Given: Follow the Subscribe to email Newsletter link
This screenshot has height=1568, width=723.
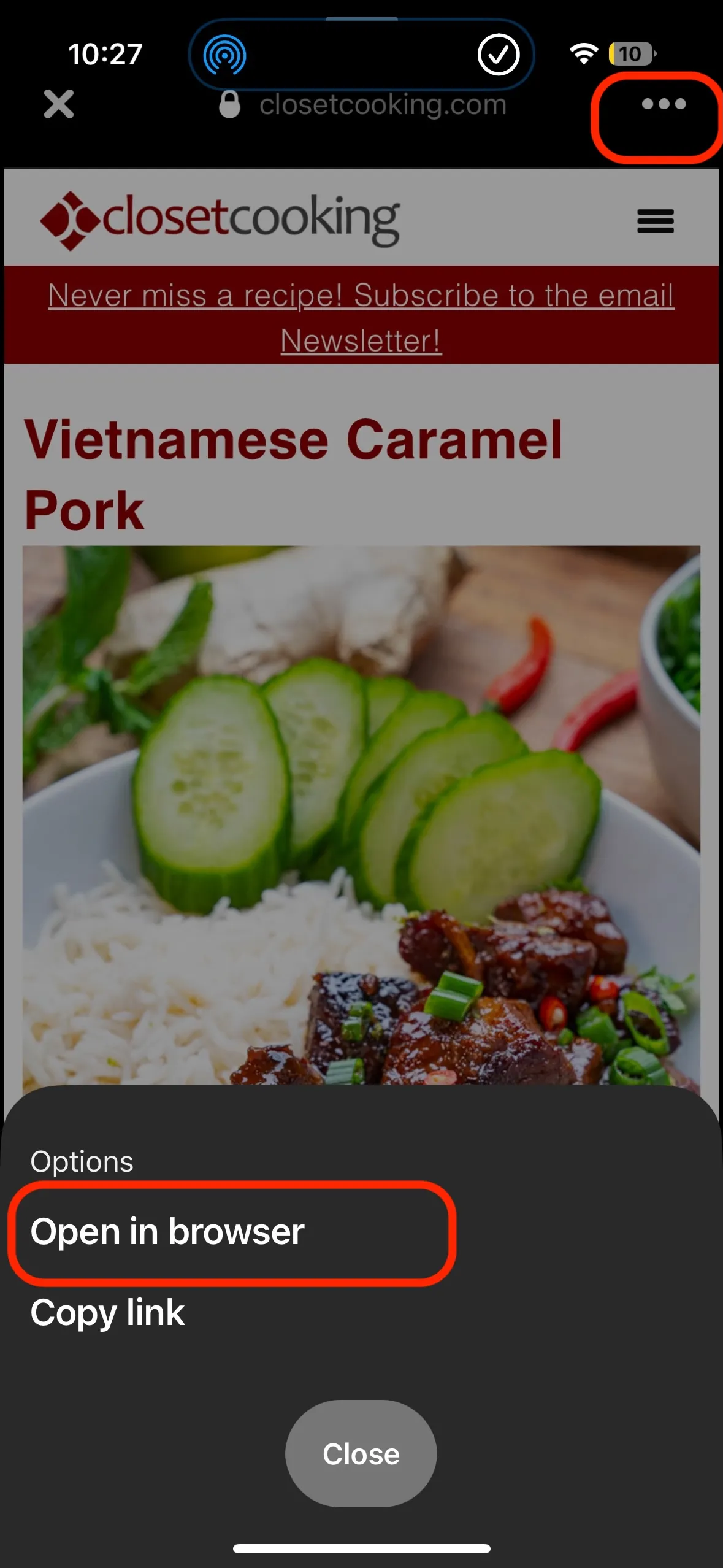Looking at the screenshot, I should tap(361, 317).
